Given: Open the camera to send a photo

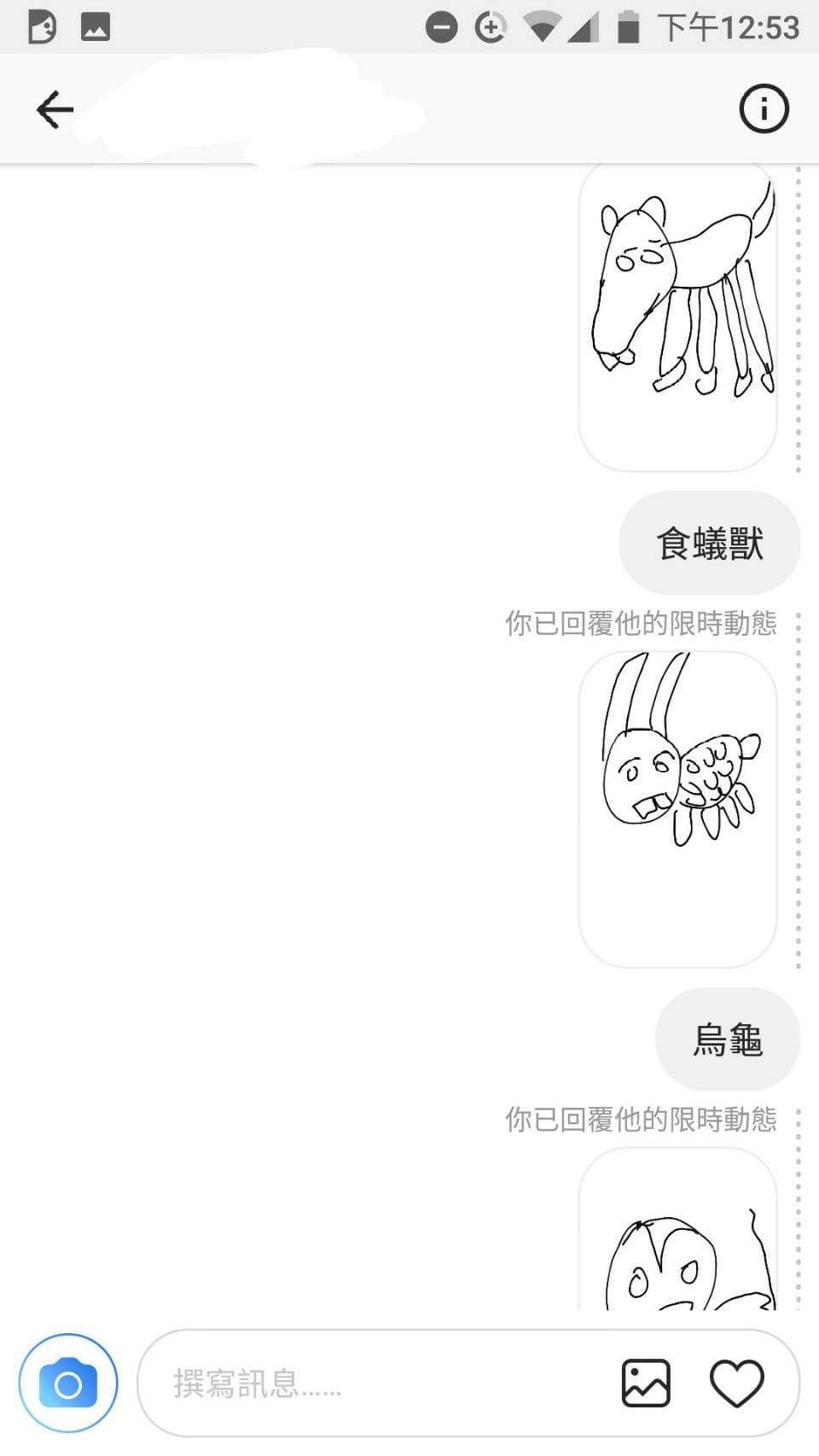Looking at the screenshot, I should pos(68,1383).
